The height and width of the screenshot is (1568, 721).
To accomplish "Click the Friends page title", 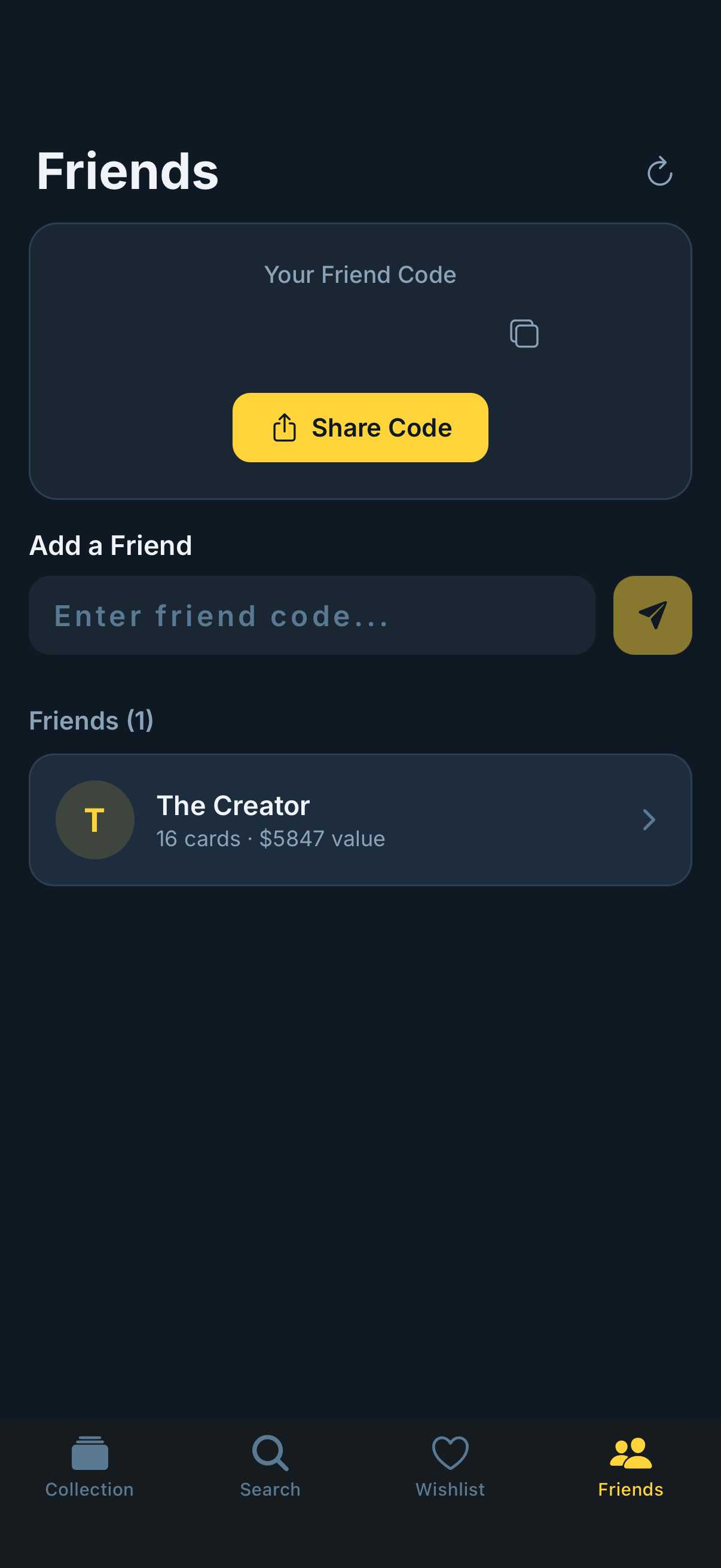I will point(127,171).
